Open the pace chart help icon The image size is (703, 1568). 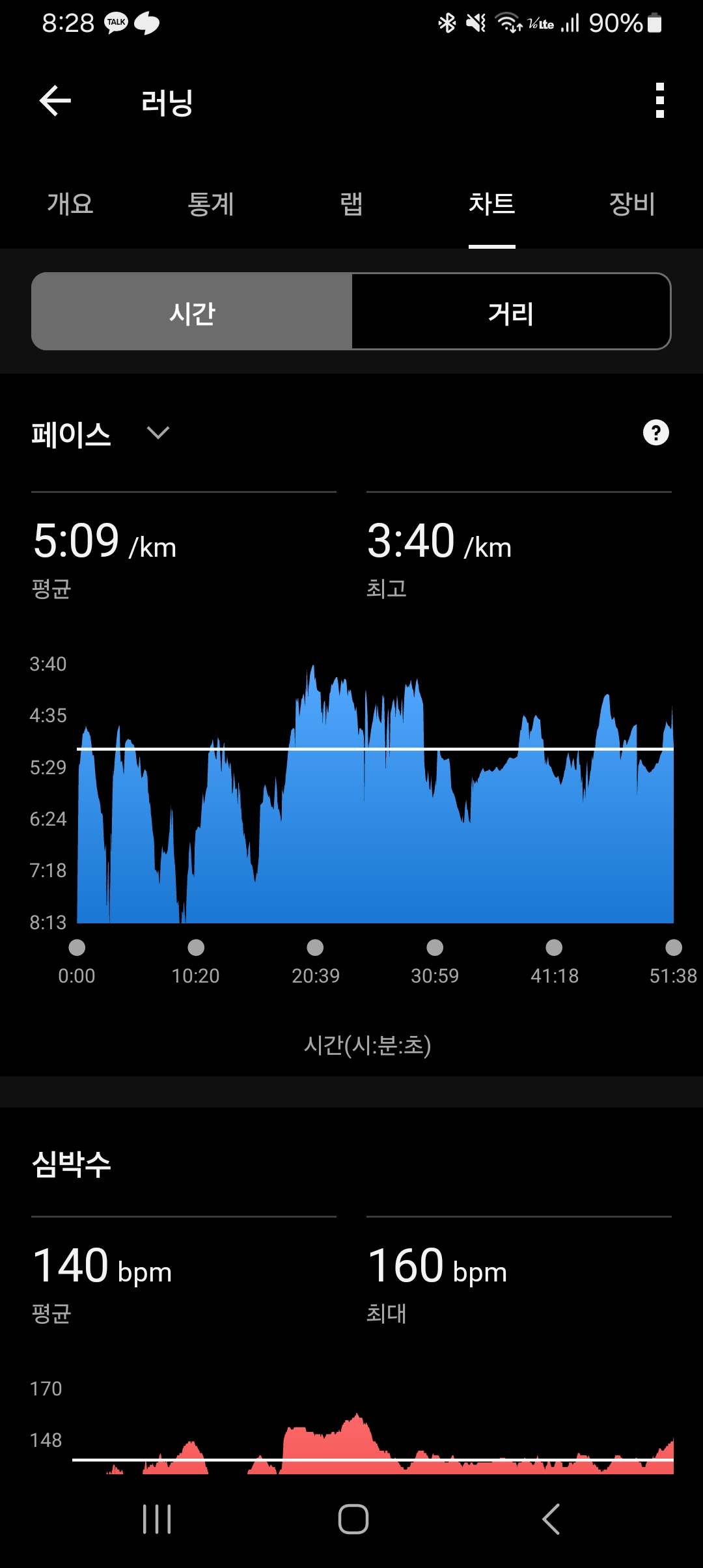pyautogui.click(x=655, y=433)
